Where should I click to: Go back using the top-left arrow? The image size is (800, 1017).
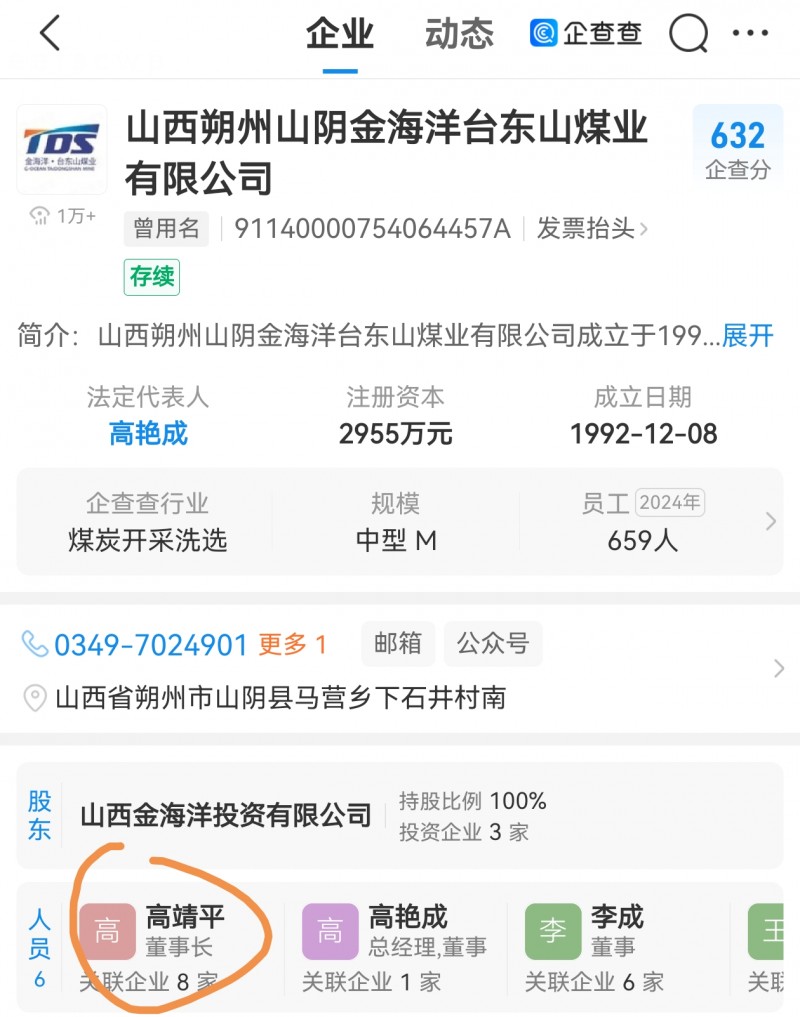coord(50,34)
